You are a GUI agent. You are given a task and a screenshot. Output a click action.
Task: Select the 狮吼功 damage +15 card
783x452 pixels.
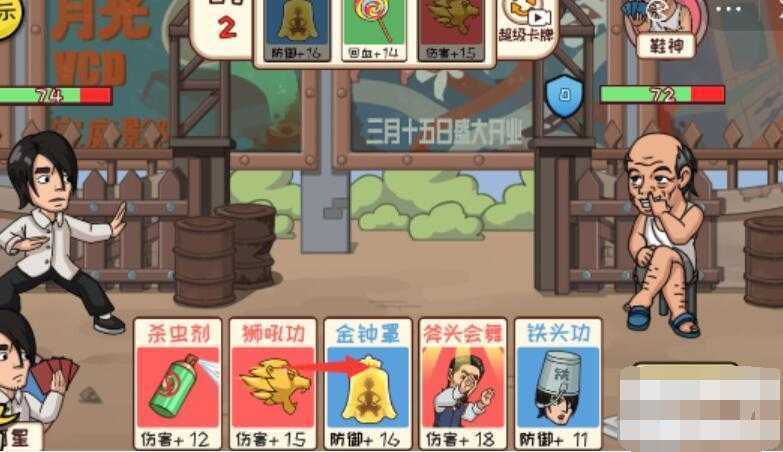click(272, 385)
